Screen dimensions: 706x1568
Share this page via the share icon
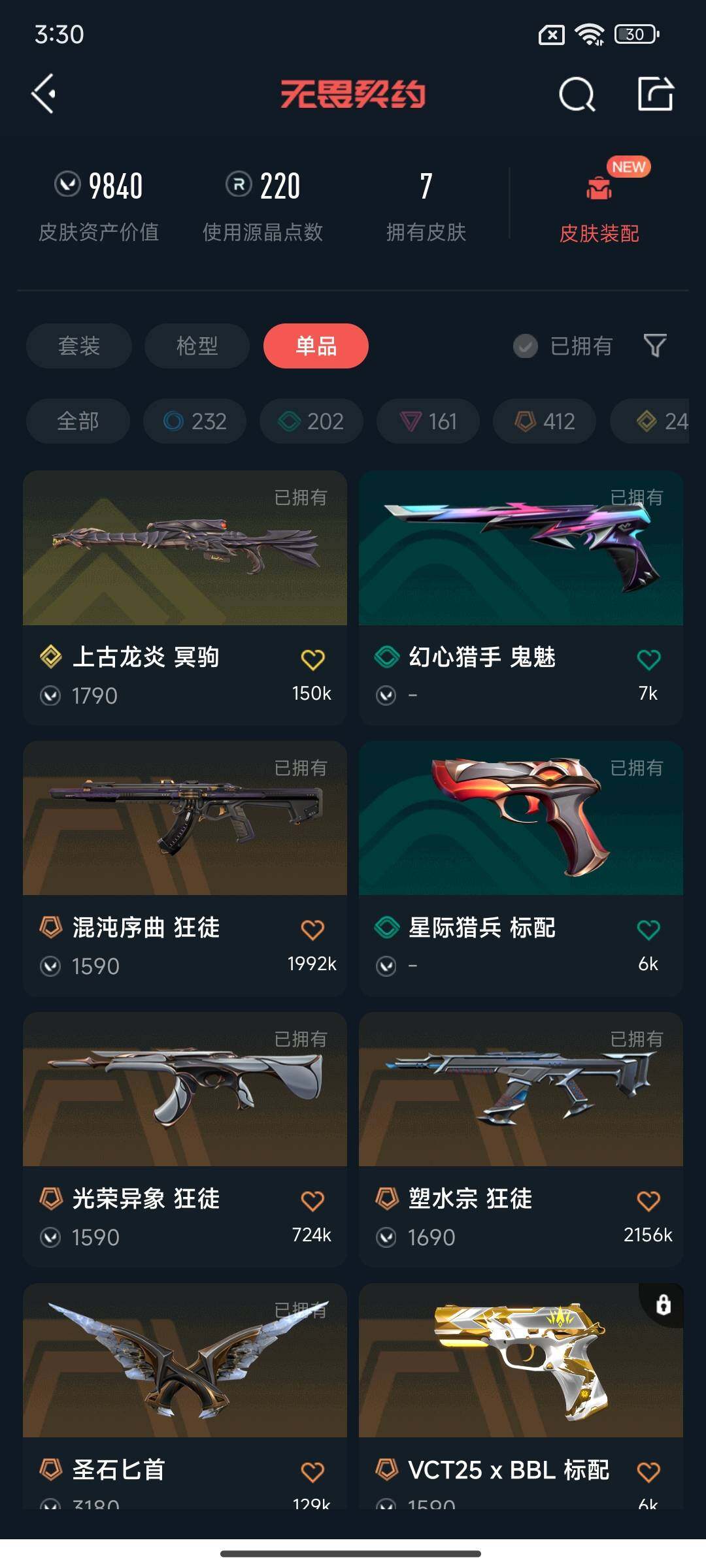point(655,94)
